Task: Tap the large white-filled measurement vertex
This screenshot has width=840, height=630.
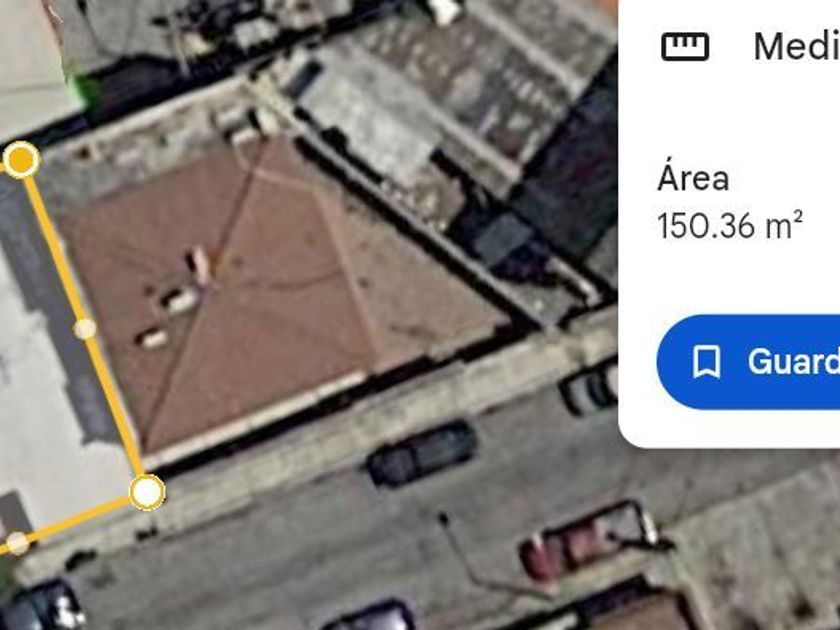Action: pos(147,492)
